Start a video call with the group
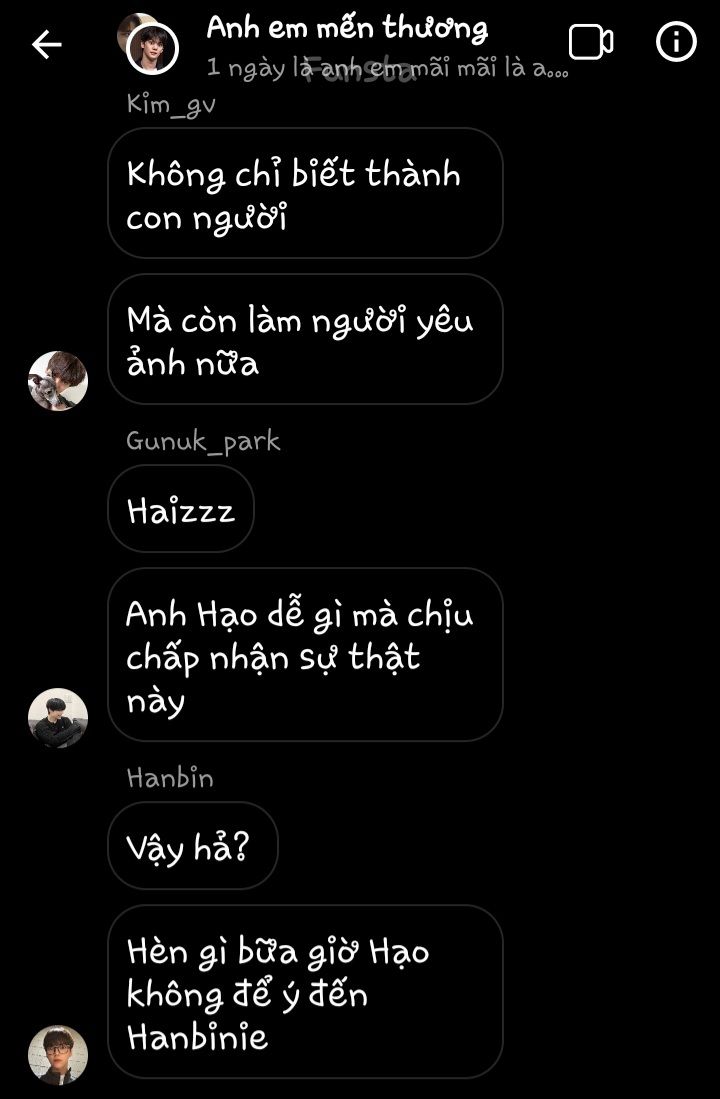Viewport: 720px width, 1099px height. [590, 43]
